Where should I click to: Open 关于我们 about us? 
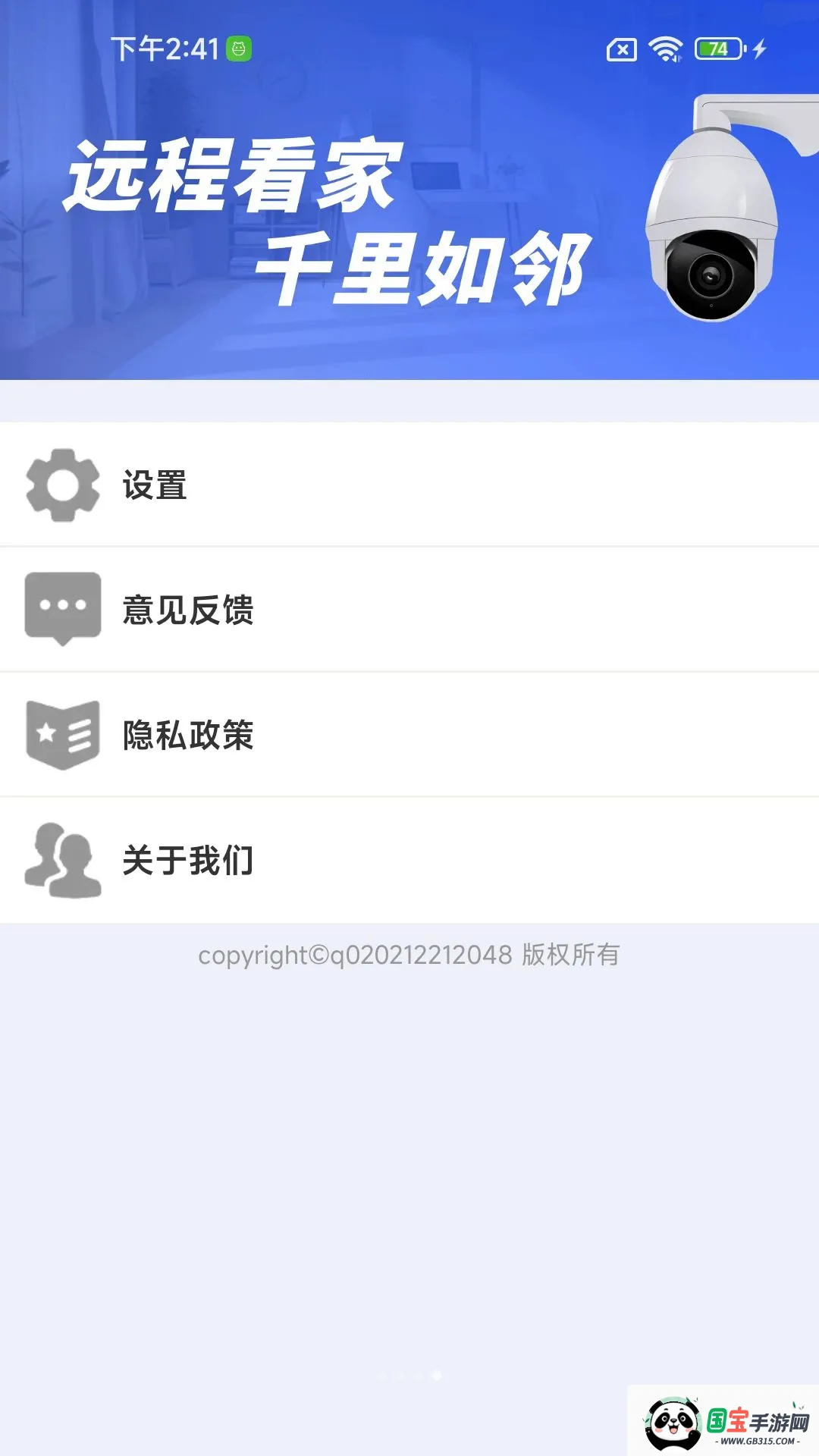click(x=409, y=860)
